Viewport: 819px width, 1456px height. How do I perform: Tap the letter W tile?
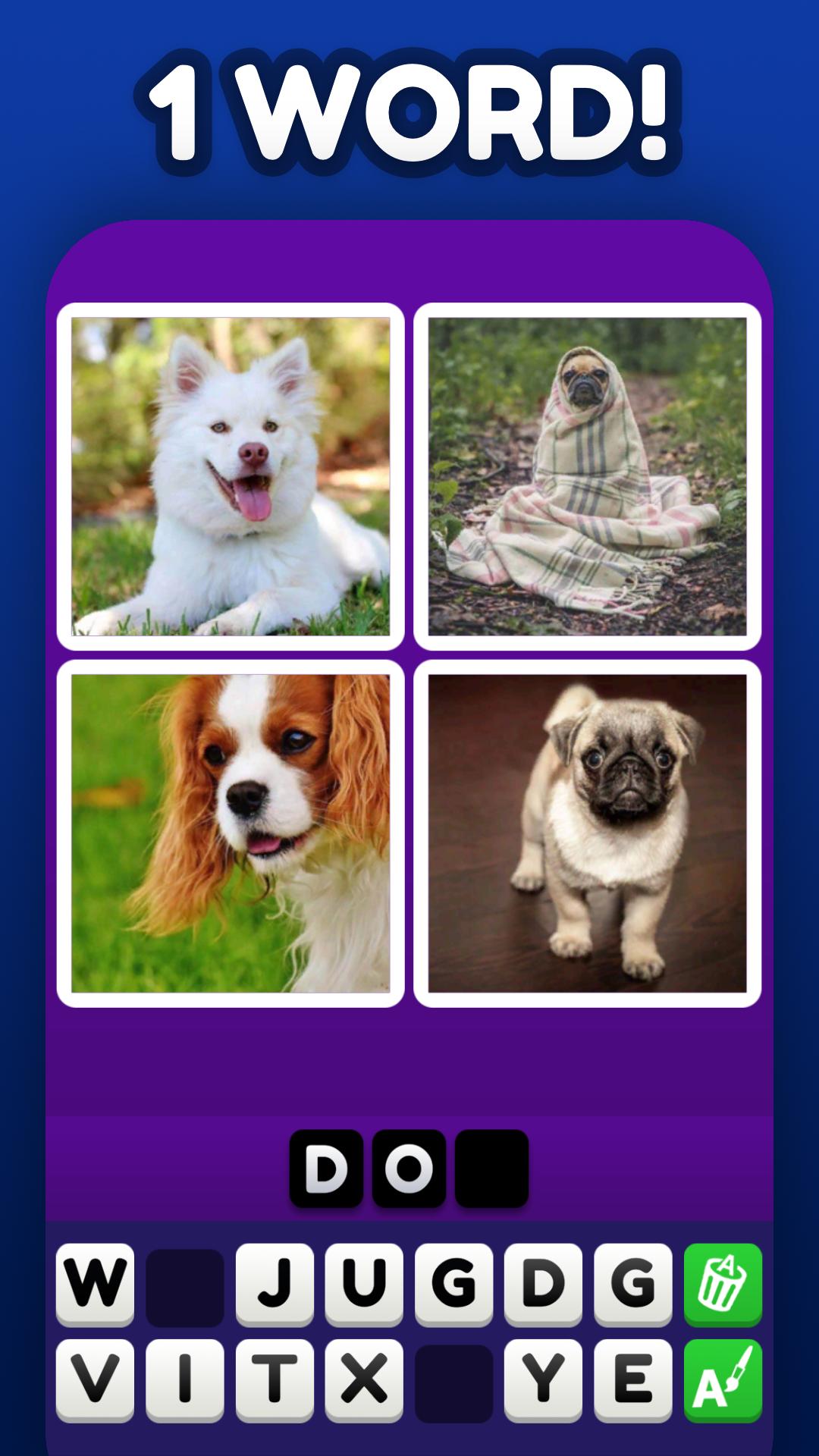[95, 1284]
